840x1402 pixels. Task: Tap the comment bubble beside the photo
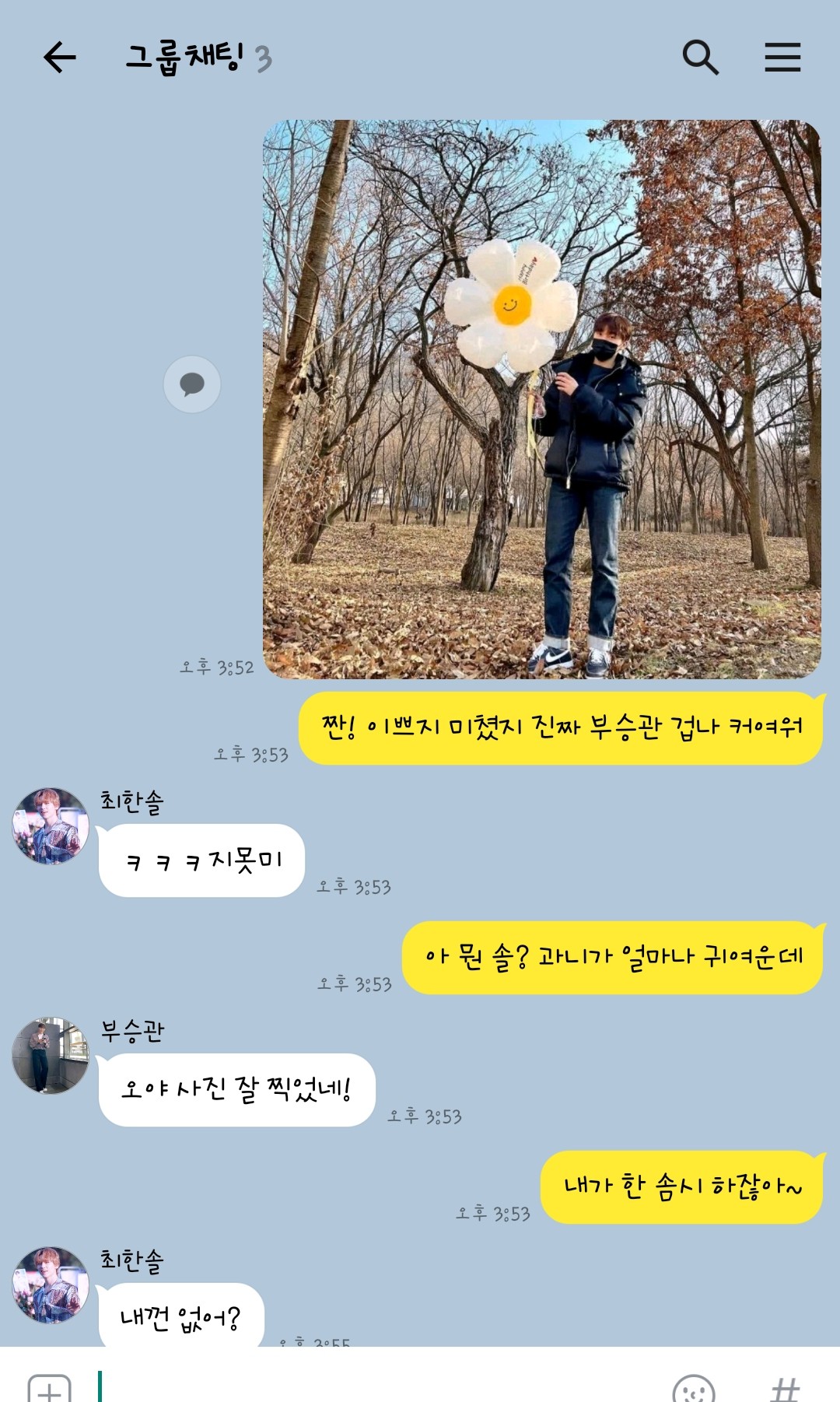tap(192, 384)
